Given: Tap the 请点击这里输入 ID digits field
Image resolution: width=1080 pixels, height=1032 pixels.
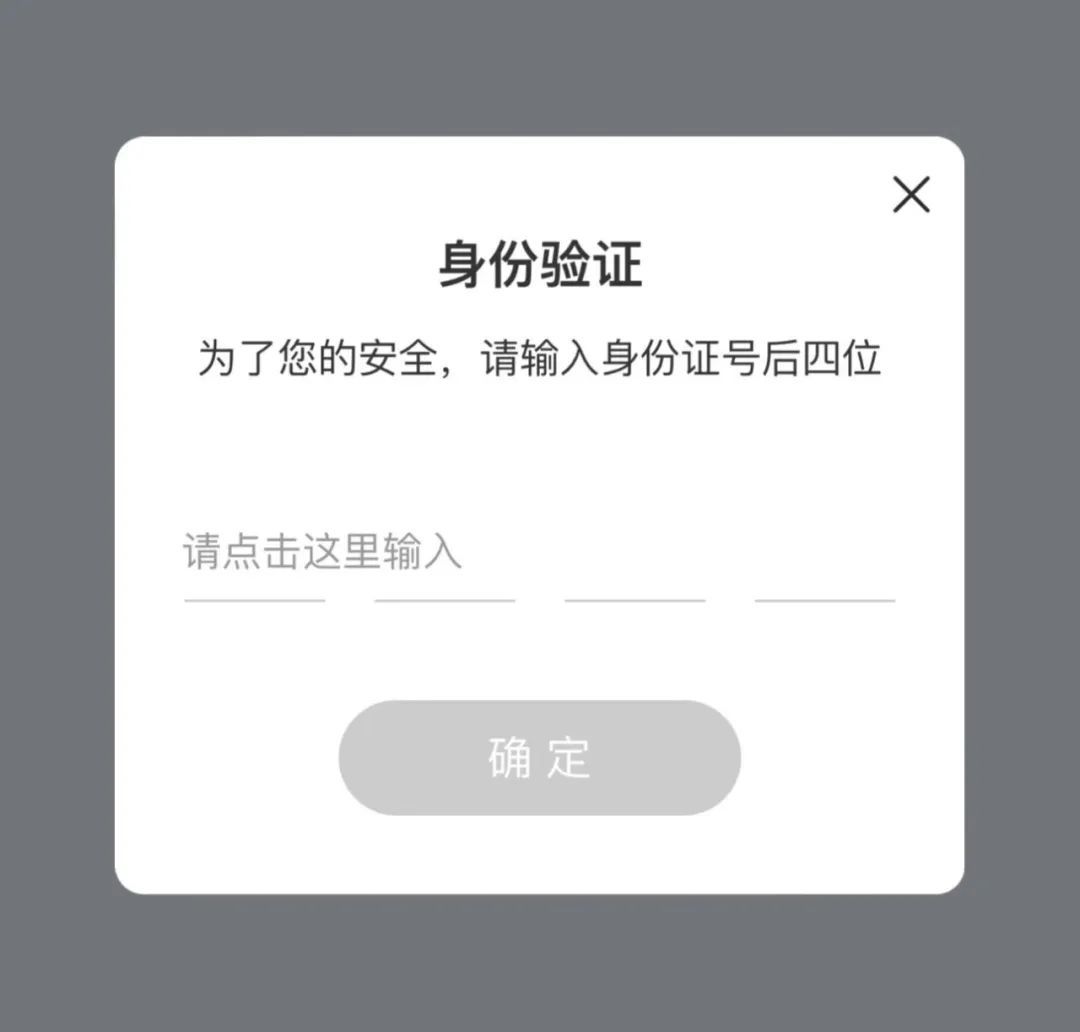Looking at the screenshot, I should [322, 553].
